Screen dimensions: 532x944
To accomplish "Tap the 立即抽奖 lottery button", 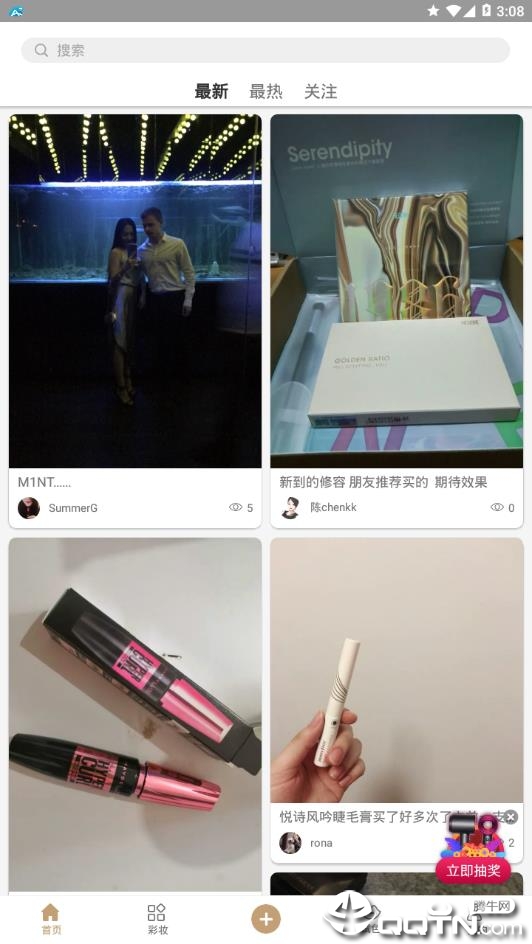I will point(473,871).
